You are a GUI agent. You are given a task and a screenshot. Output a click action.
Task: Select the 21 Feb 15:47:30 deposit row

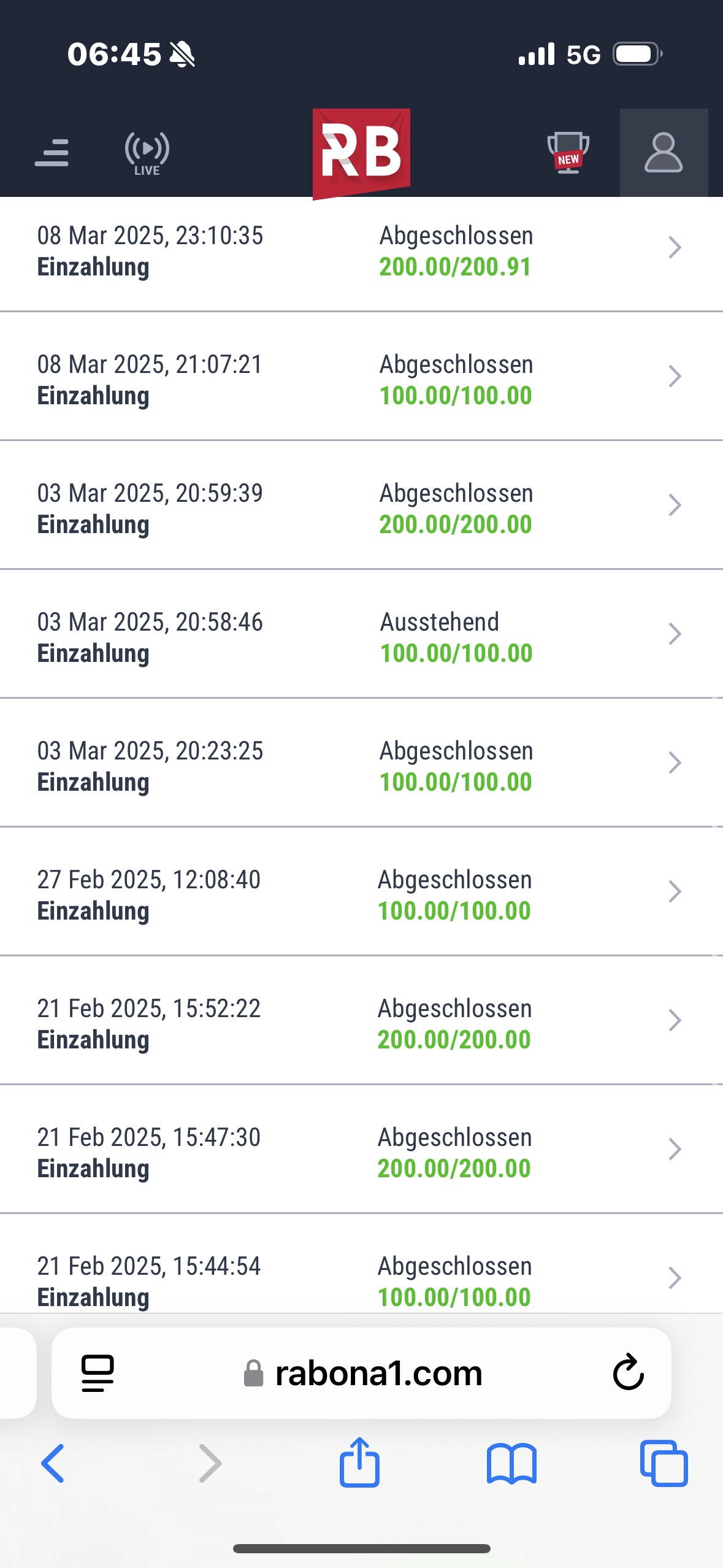(x=361, y=1152)
